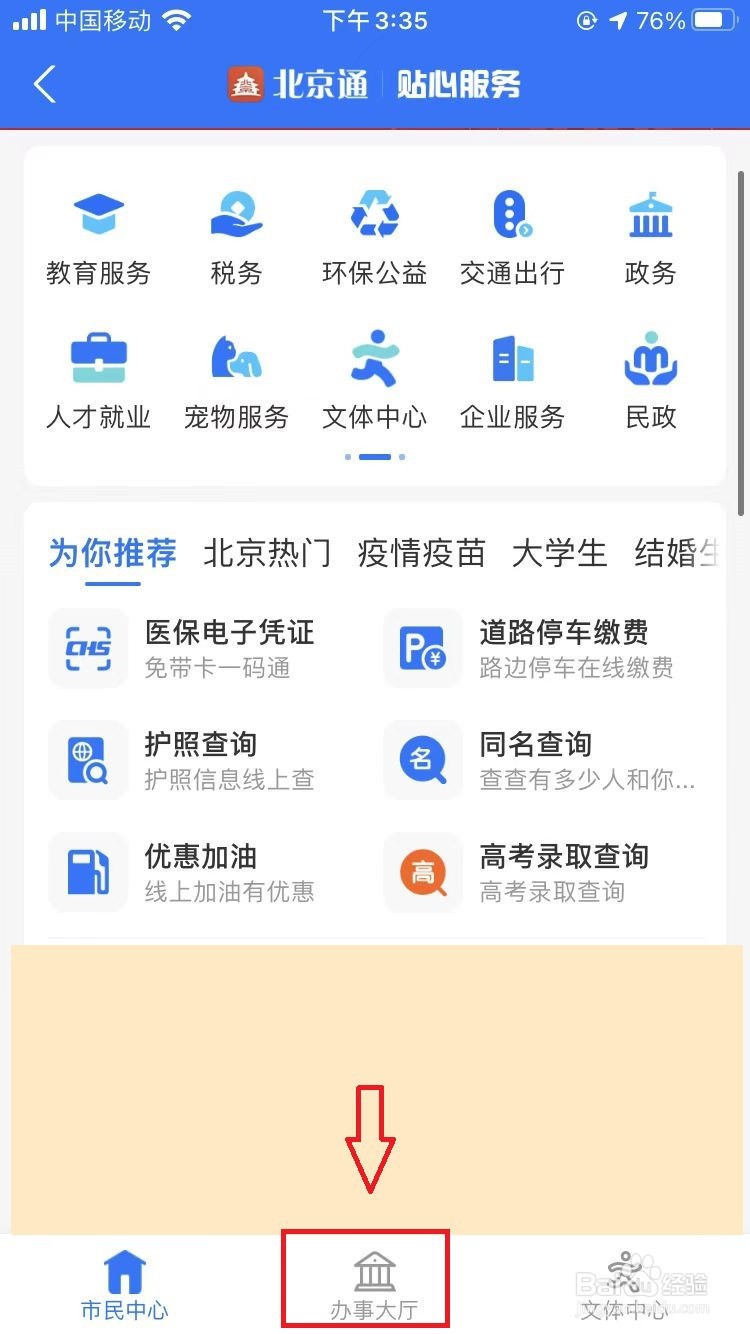
Task: Open 税务 services
Action: 236,237
